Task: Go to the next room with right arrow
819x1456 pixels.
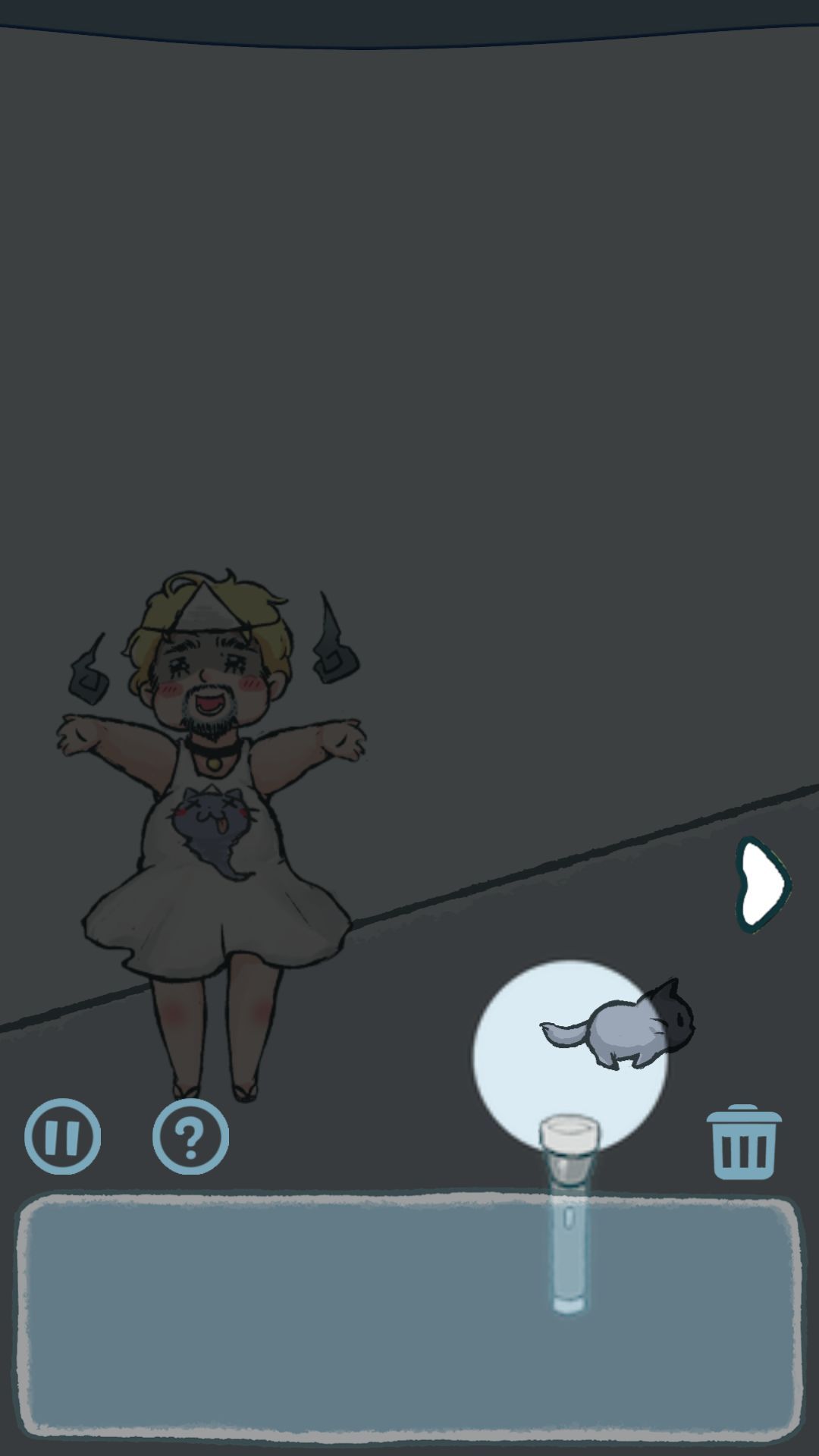Action: pyautogui.click(x=763, y=884)
